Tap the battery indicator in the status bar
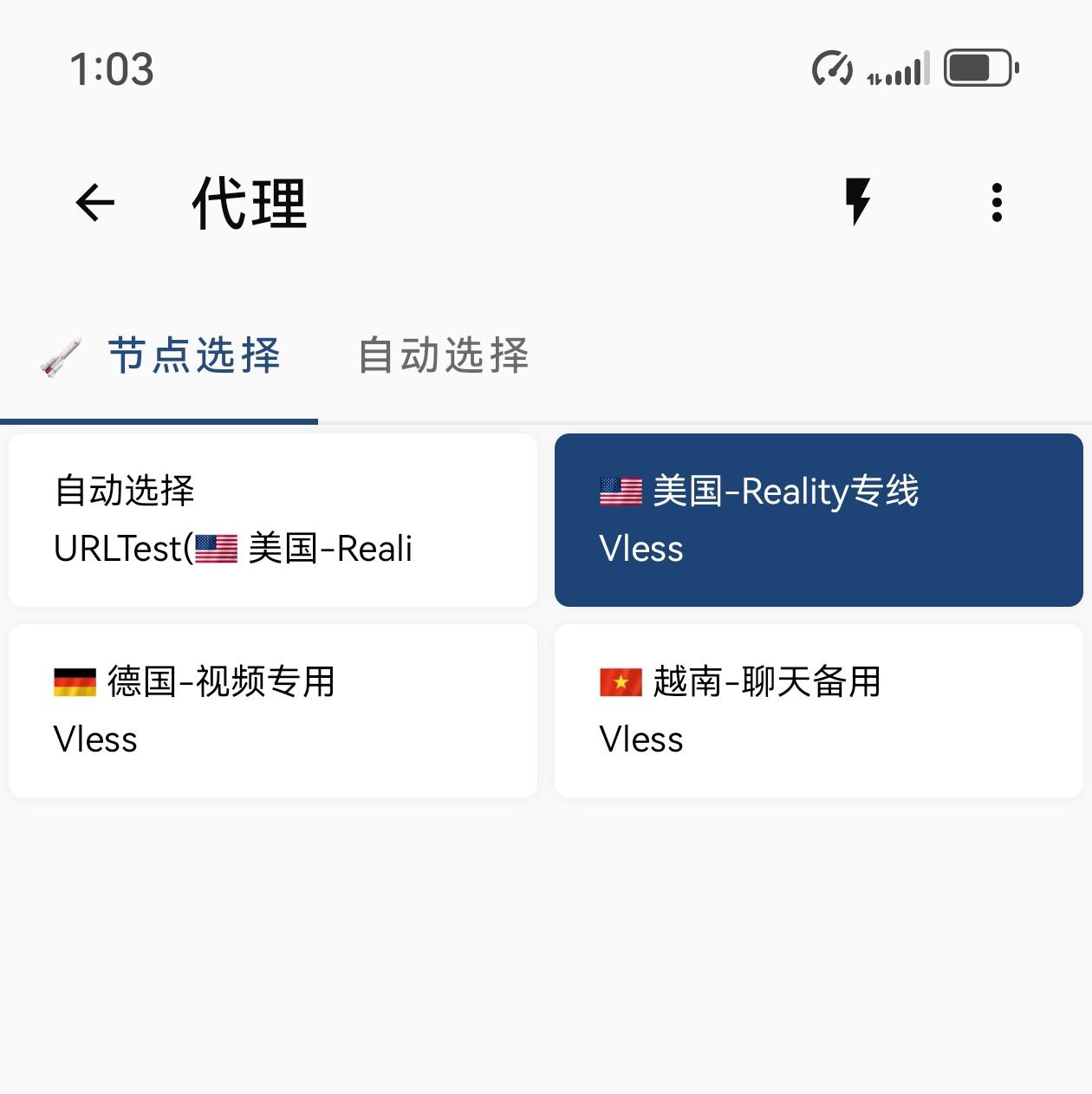The image size is (1092, 1094). tap(978, 68)
